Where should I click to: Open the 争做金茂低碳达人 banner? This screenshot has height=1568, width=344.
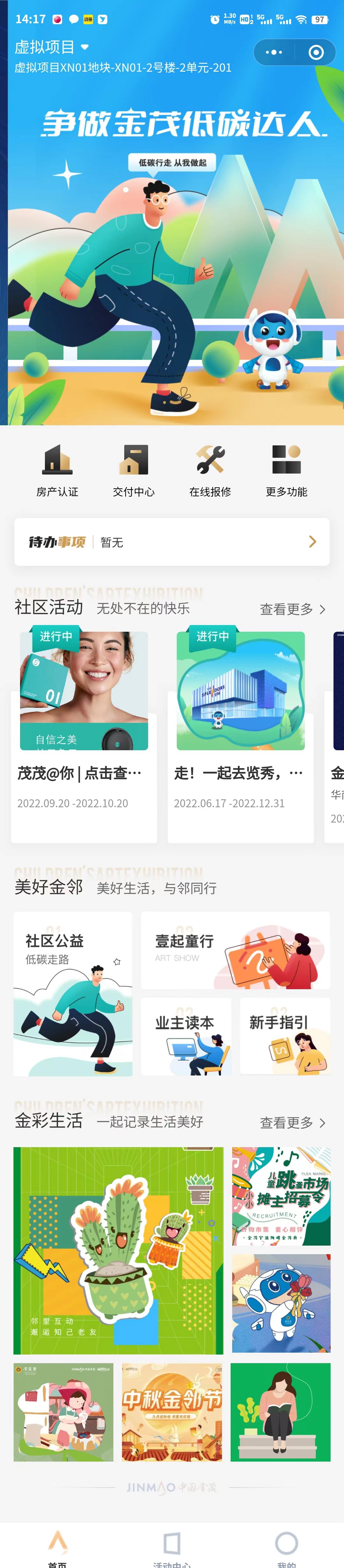click(x=172, y=255)
